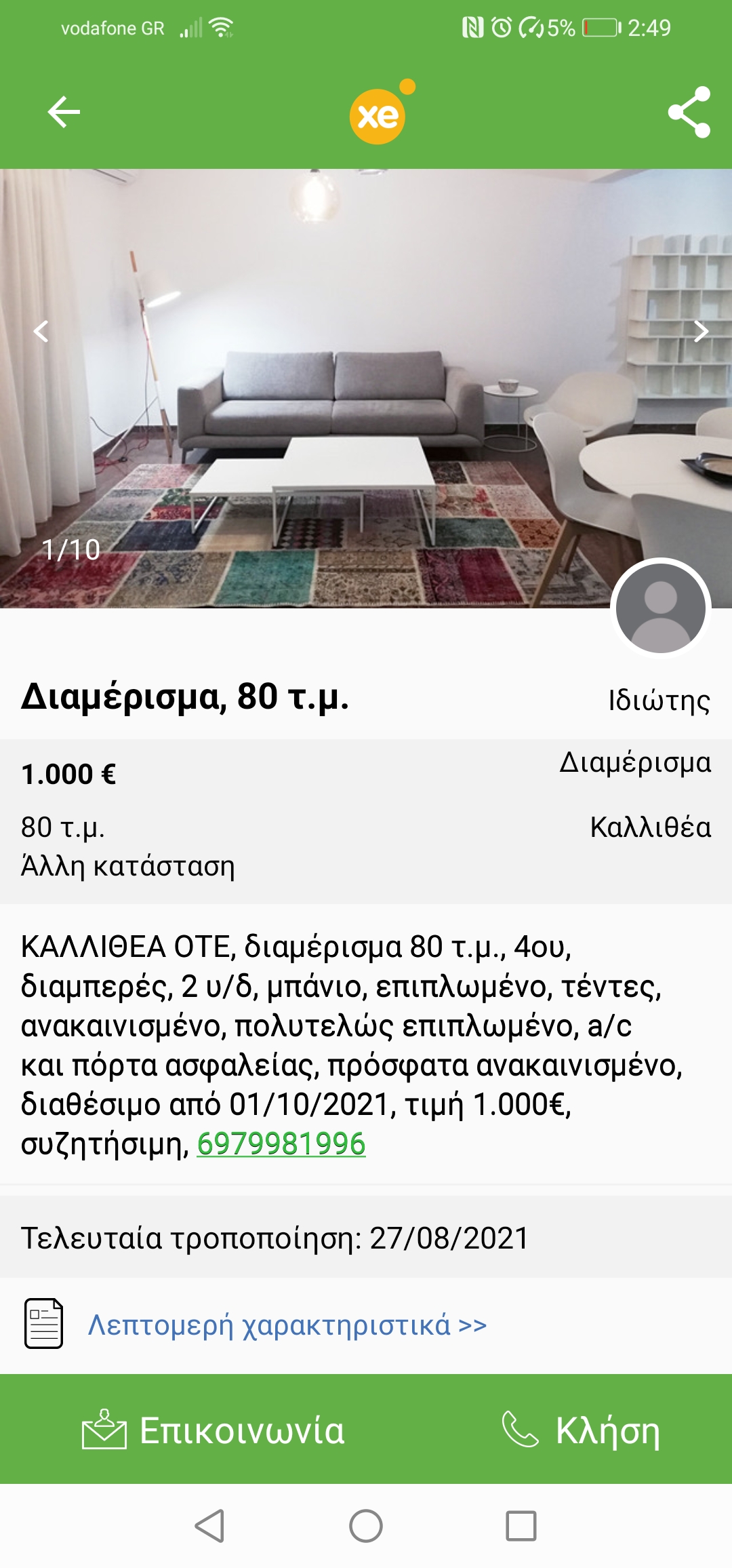Go back using the top arrow
This screenshot has width=732, height=1568.
pos(64,112)
